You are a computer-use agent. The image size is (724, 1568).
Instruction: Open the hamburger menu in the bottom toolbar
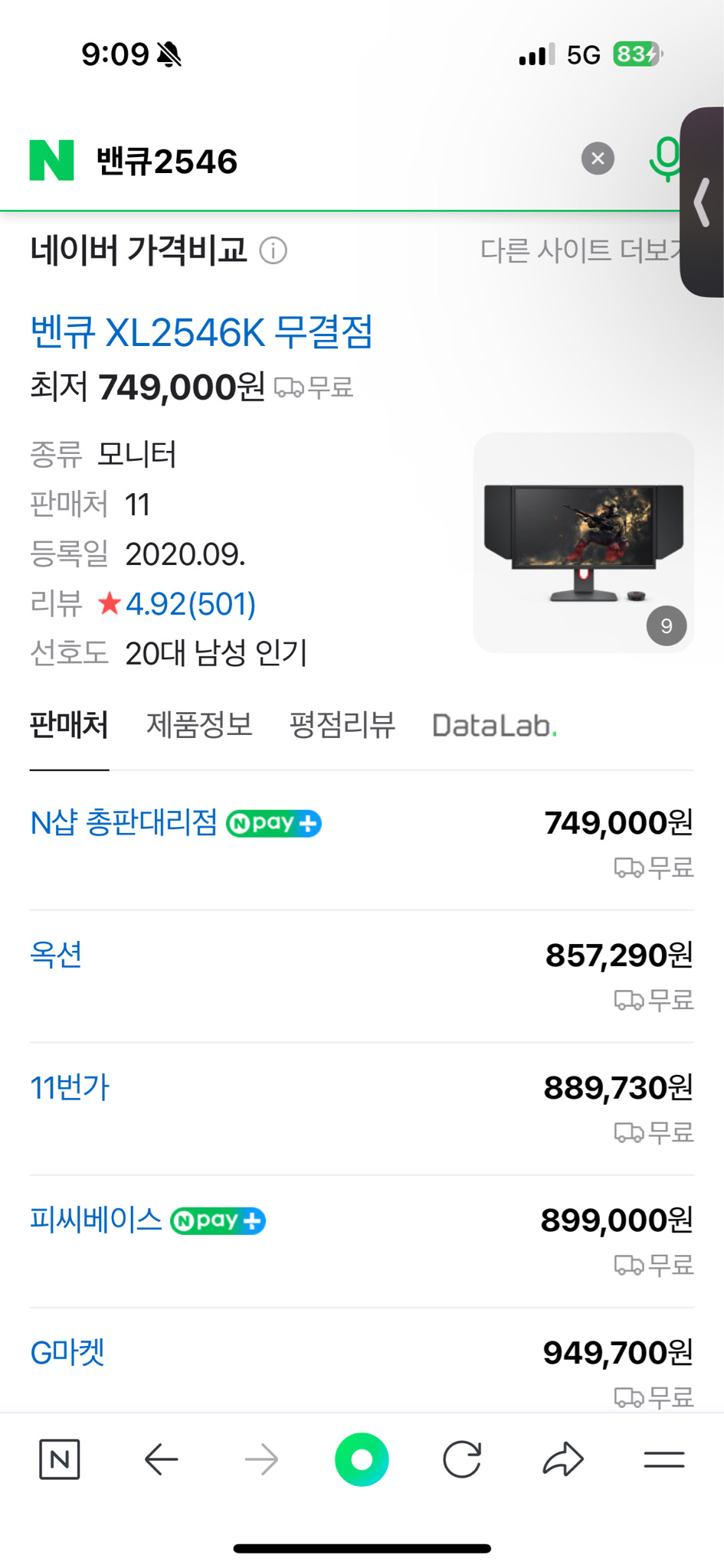point(664,1459)
